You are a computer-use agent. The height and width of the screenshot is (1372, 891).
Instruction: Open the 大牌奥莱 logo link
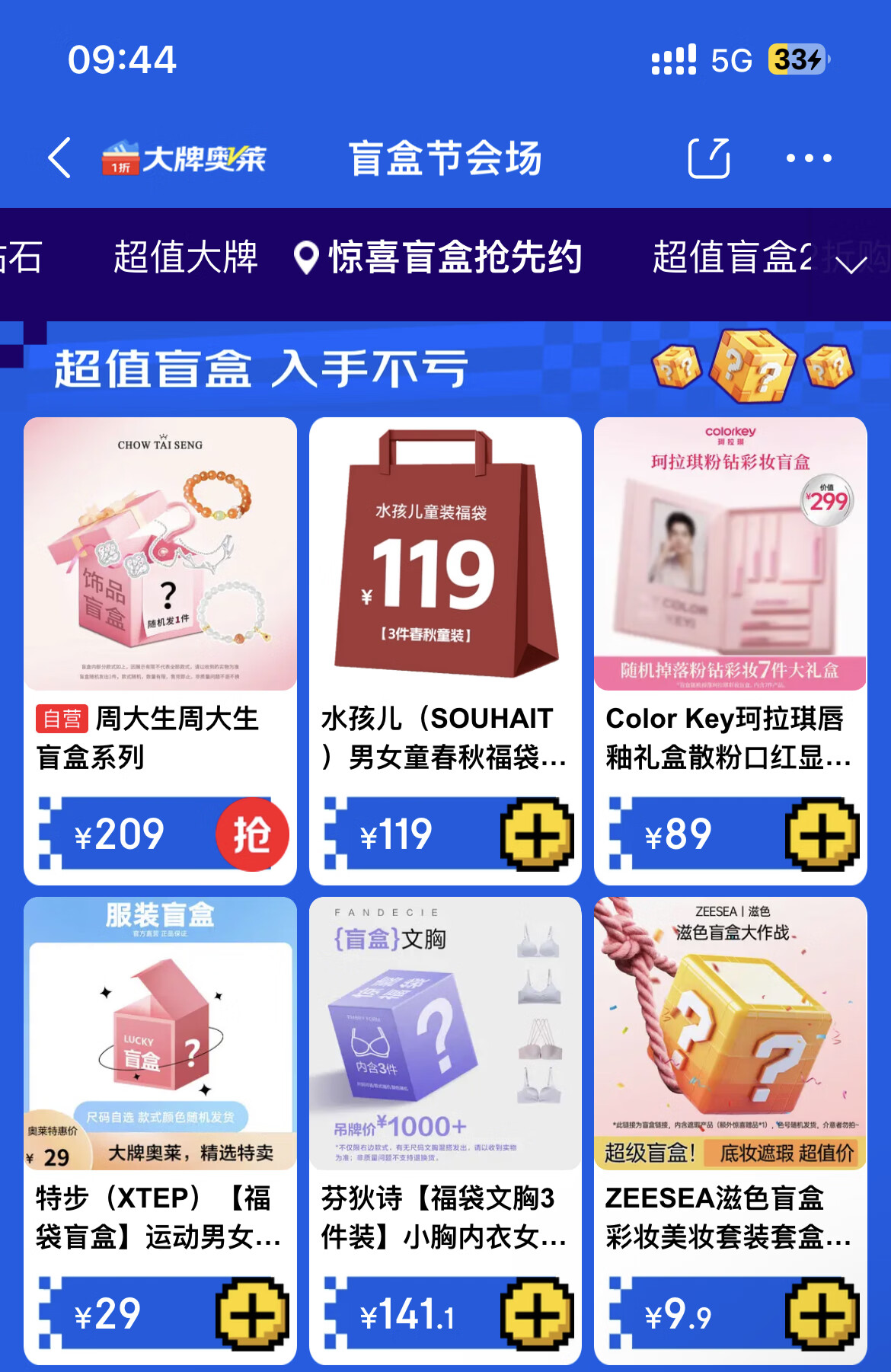pos(184,158)
